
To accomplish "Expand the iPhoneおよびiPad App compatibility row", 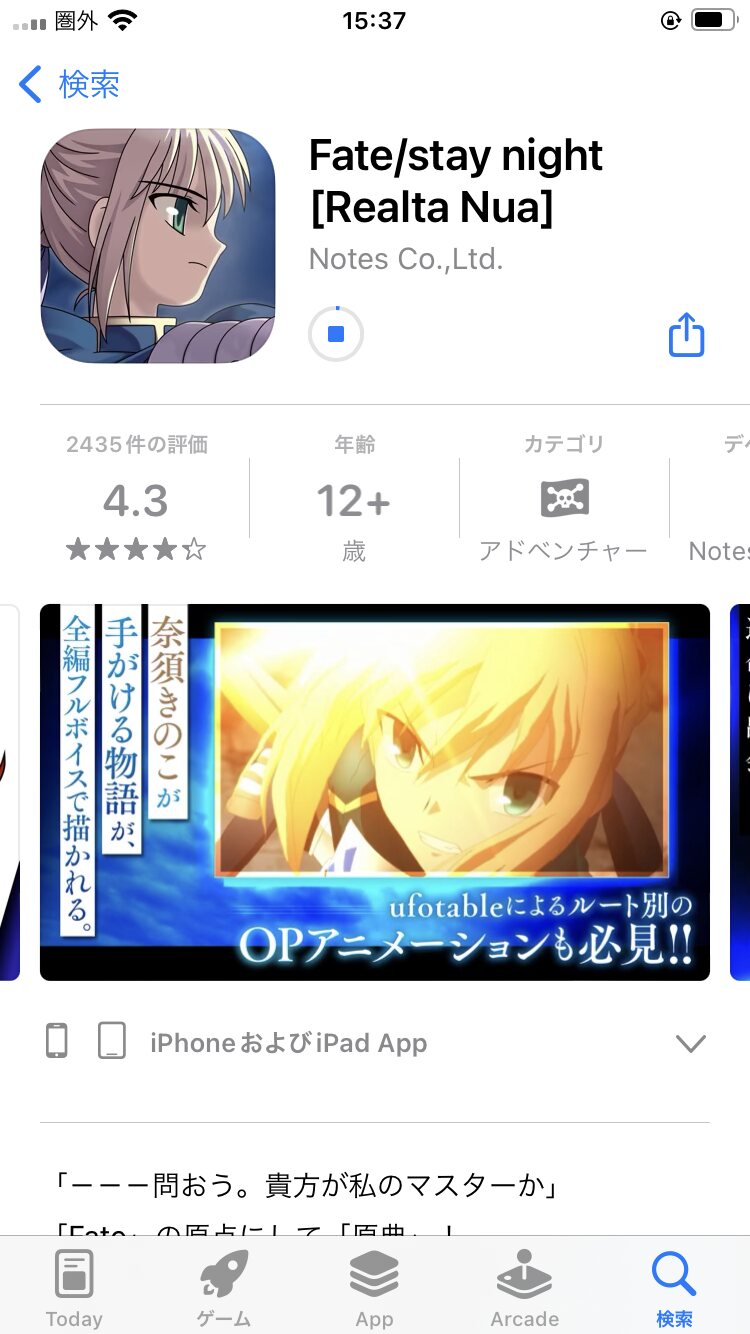I will click(x=690, y=1043).
